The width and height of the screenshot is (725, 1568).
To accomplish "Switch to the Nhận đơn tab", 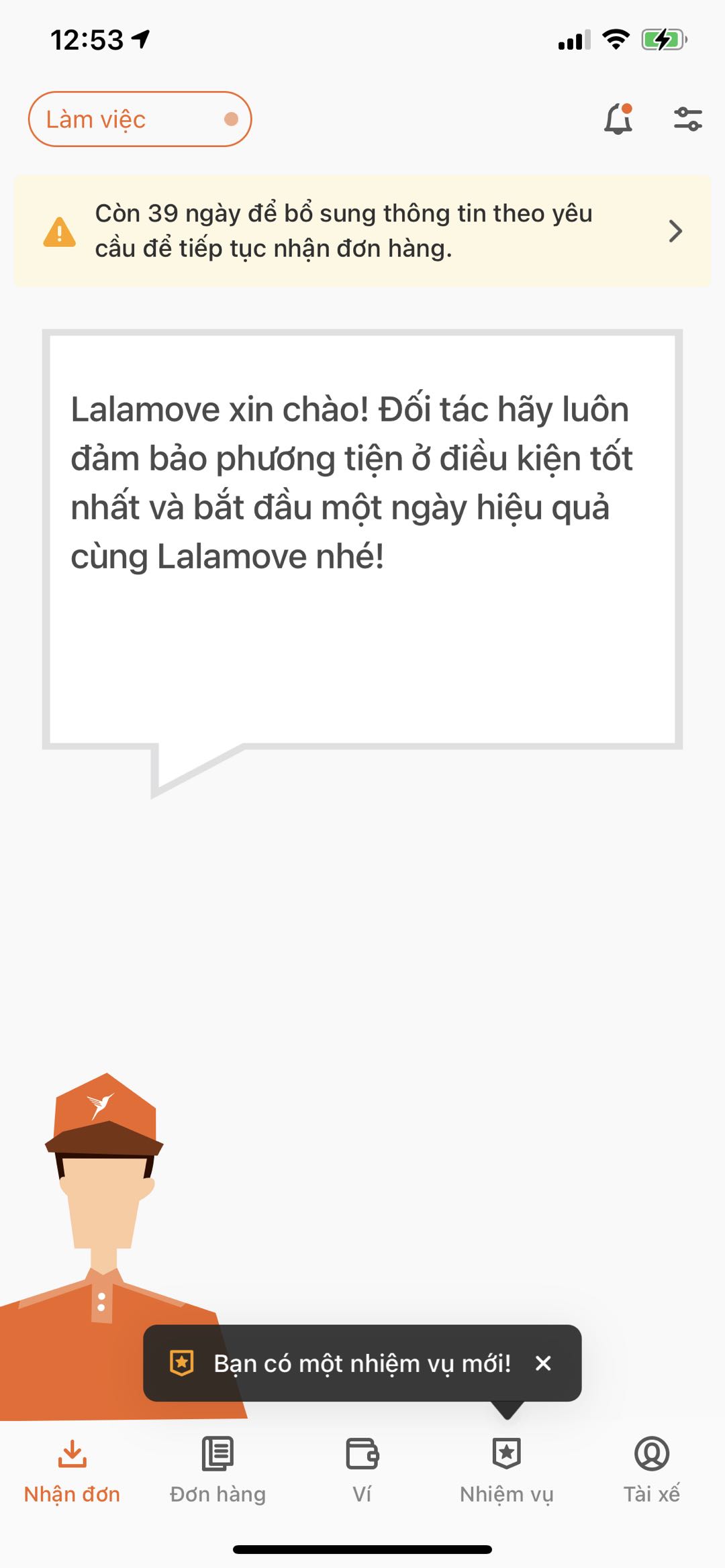I will [x=72, y=1469].
